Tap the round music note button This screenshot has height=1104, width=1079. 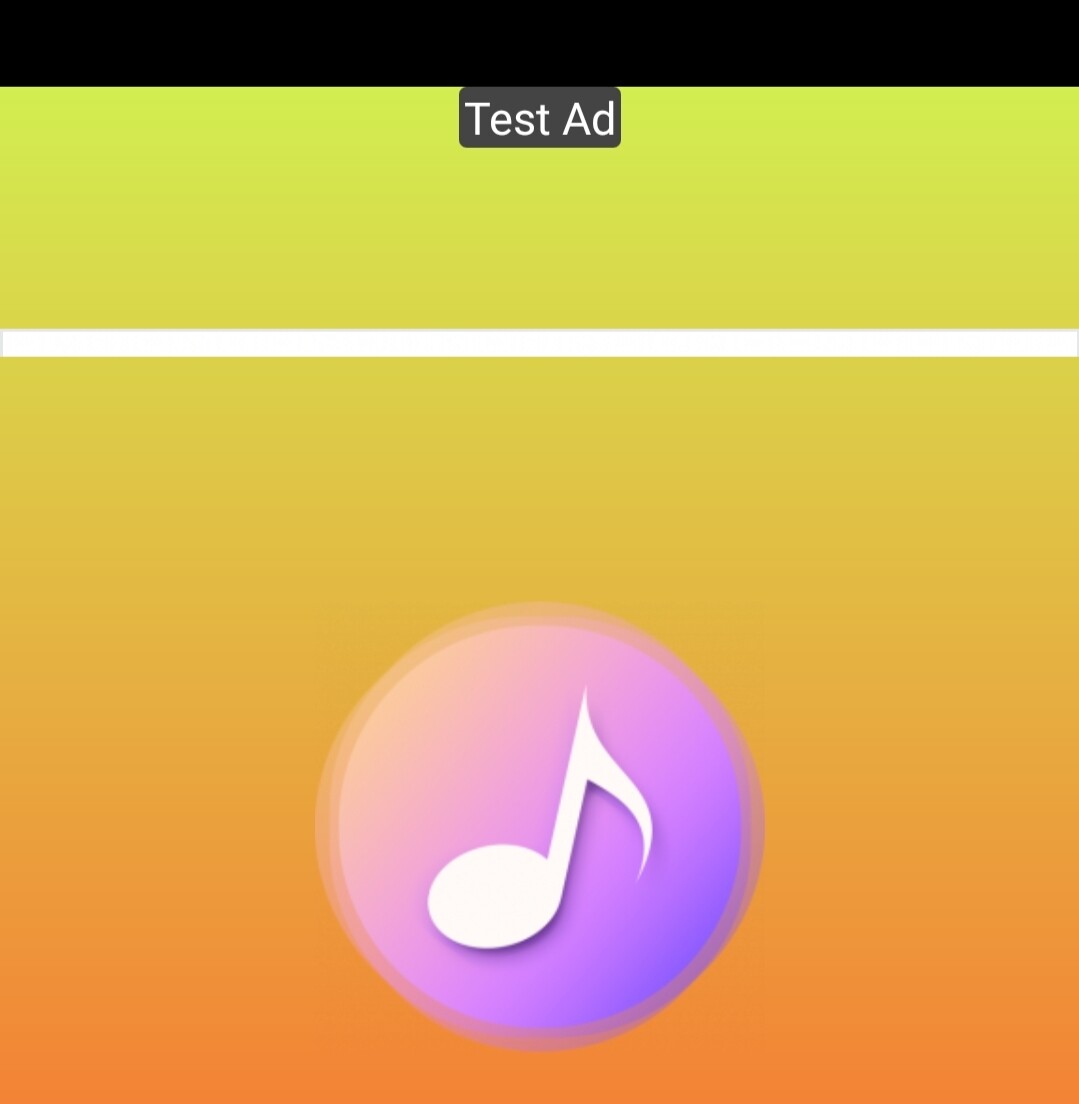(x=540, y=826)
